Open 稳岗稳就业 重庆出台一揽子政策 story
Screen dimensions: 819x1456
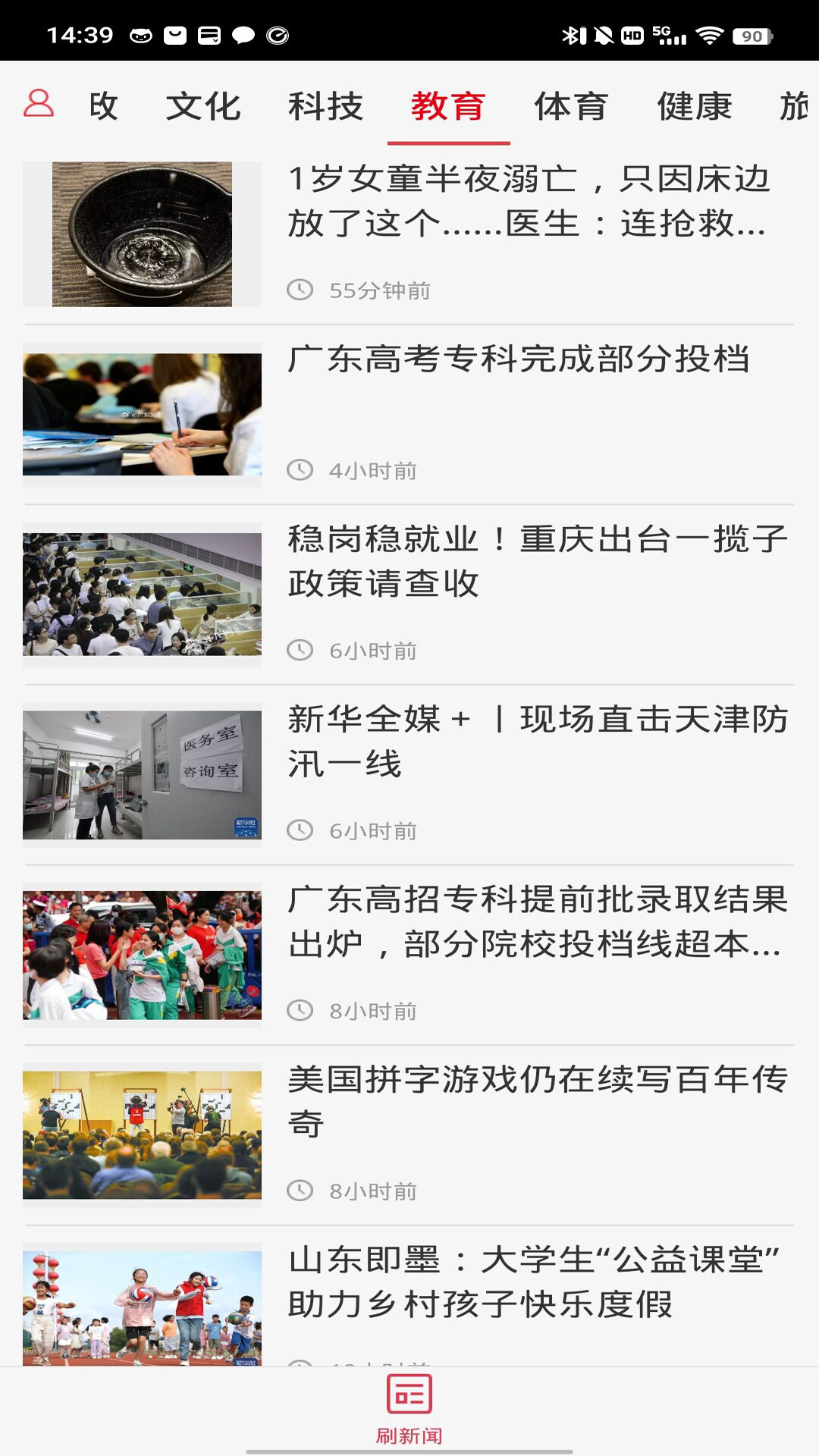point(537,561)
